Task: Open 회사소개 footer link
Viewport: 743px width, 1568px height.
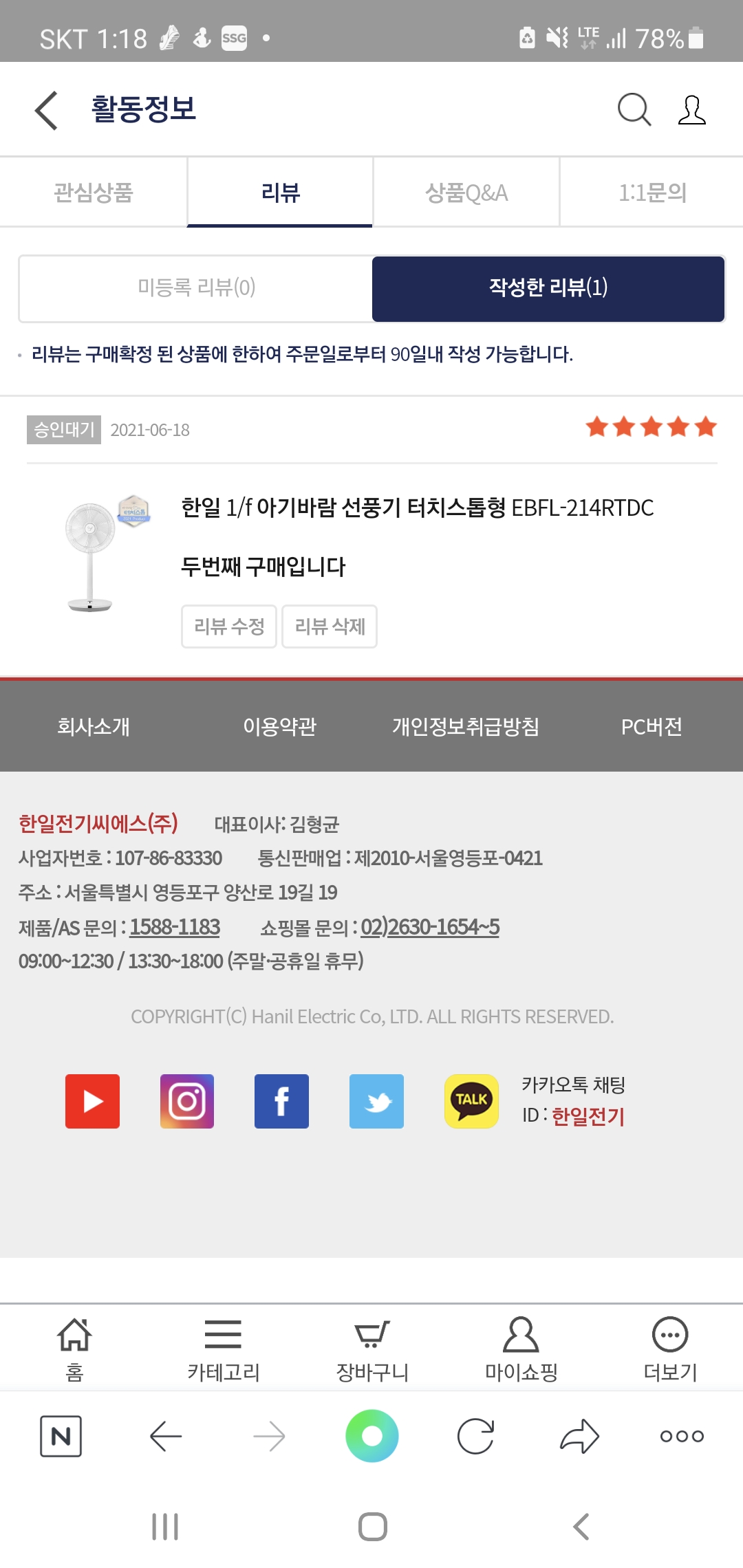Action: (x=94, y=726)
